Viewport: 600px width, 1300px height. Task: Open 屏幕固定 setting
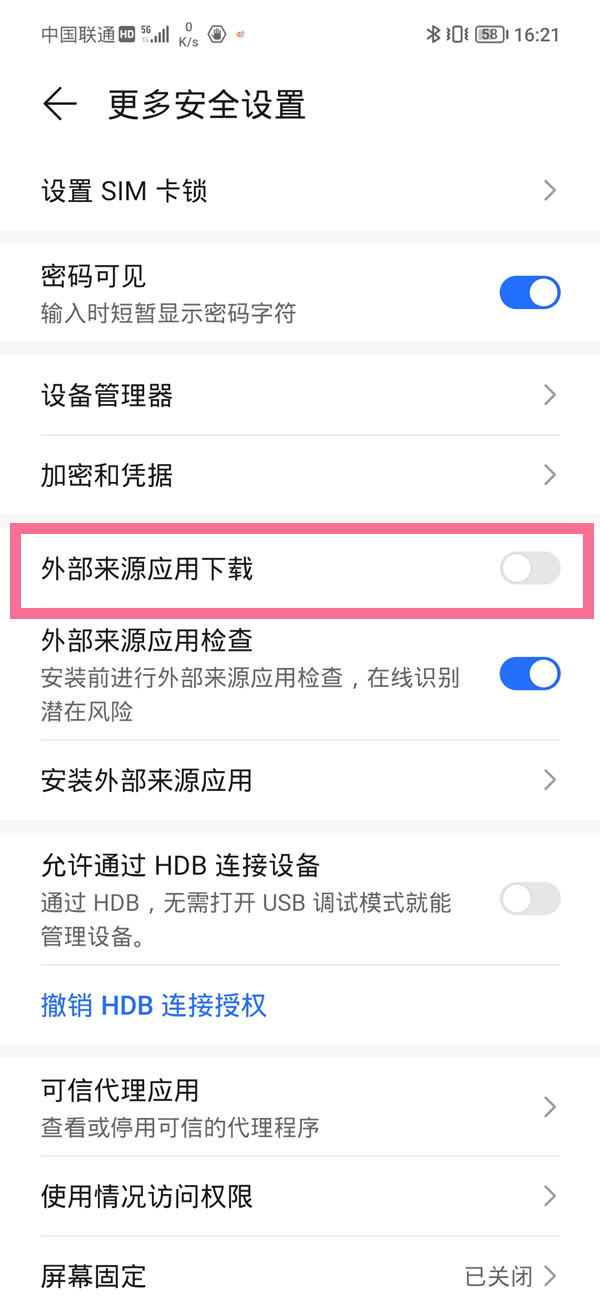(300, 1276)
